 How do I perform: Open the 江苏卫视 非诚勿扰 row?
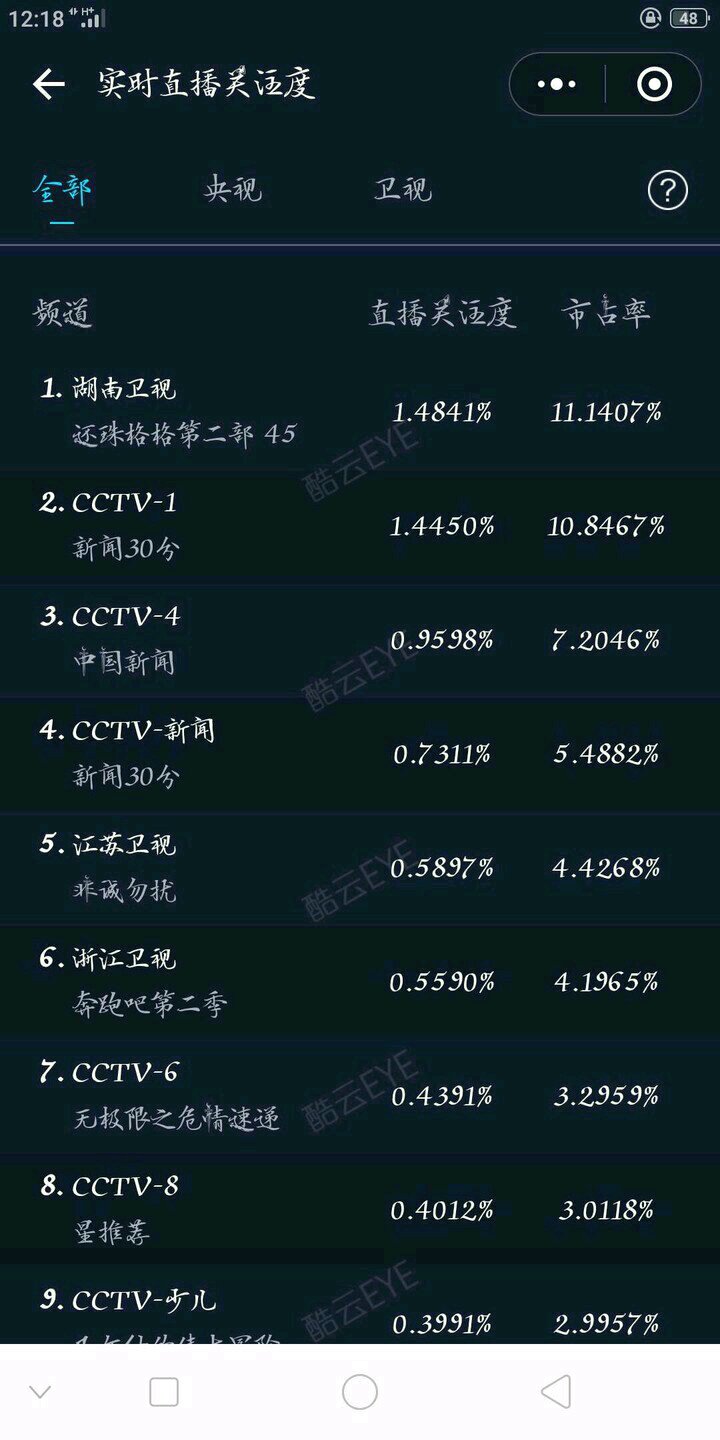coord(360,867)
